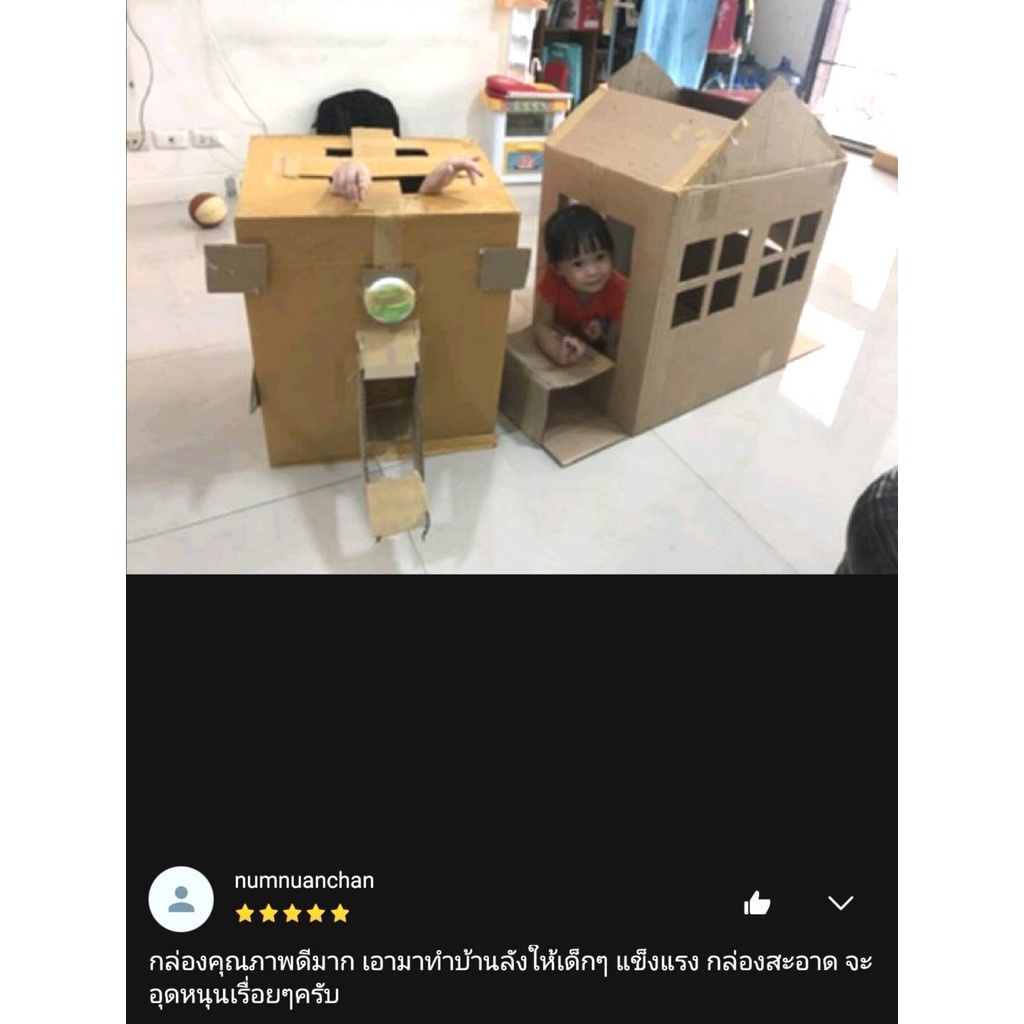Open numnuanchan's profile avatar

(x=181, y=899)
